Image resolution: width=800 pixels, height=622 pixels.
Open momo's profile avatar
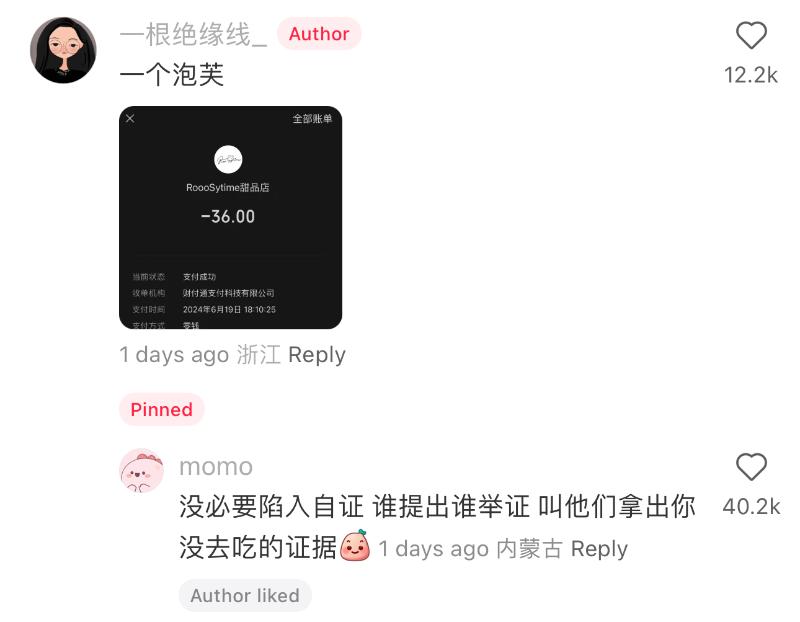click(142, 470)
